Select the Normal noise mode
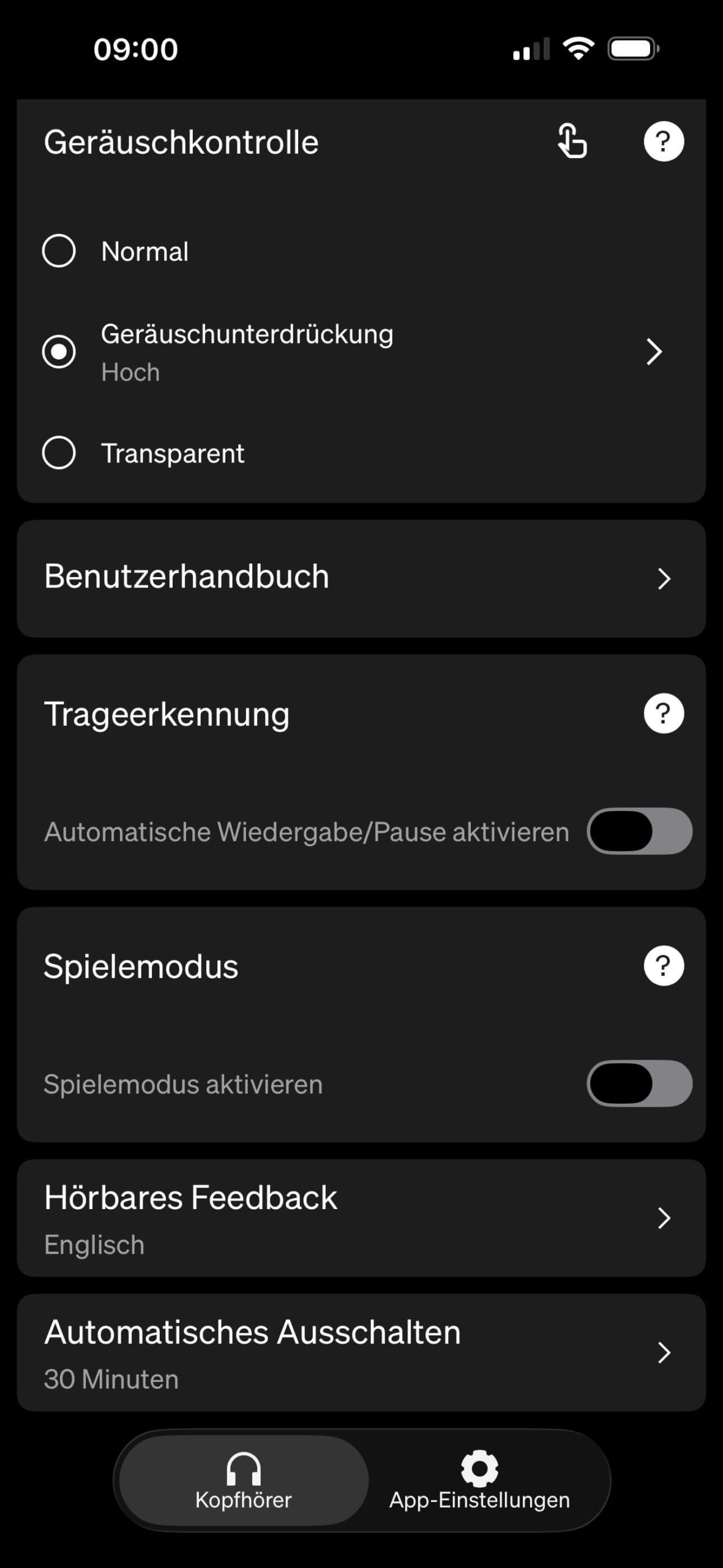 click(59, 251)
